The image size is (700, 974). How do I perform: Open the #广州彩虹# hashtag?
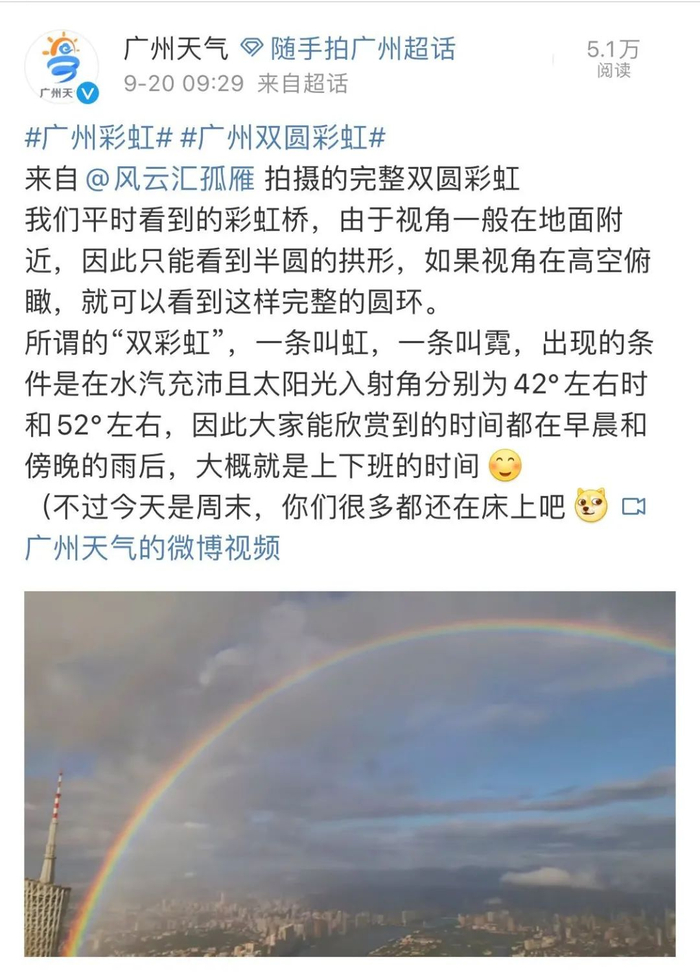[x=99, y=137]
